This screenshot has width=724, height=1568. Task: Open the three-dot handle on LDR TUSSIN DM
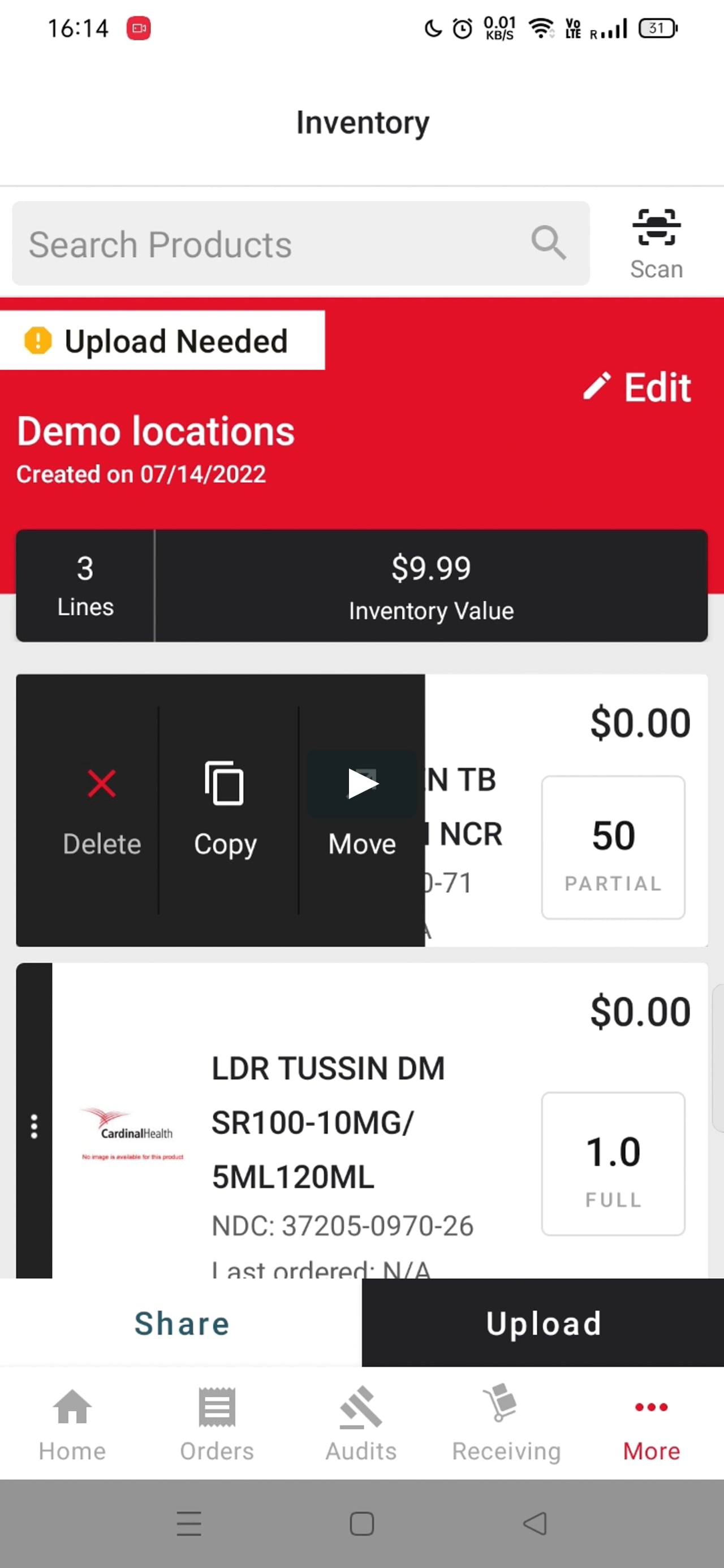click(34, 1126)
